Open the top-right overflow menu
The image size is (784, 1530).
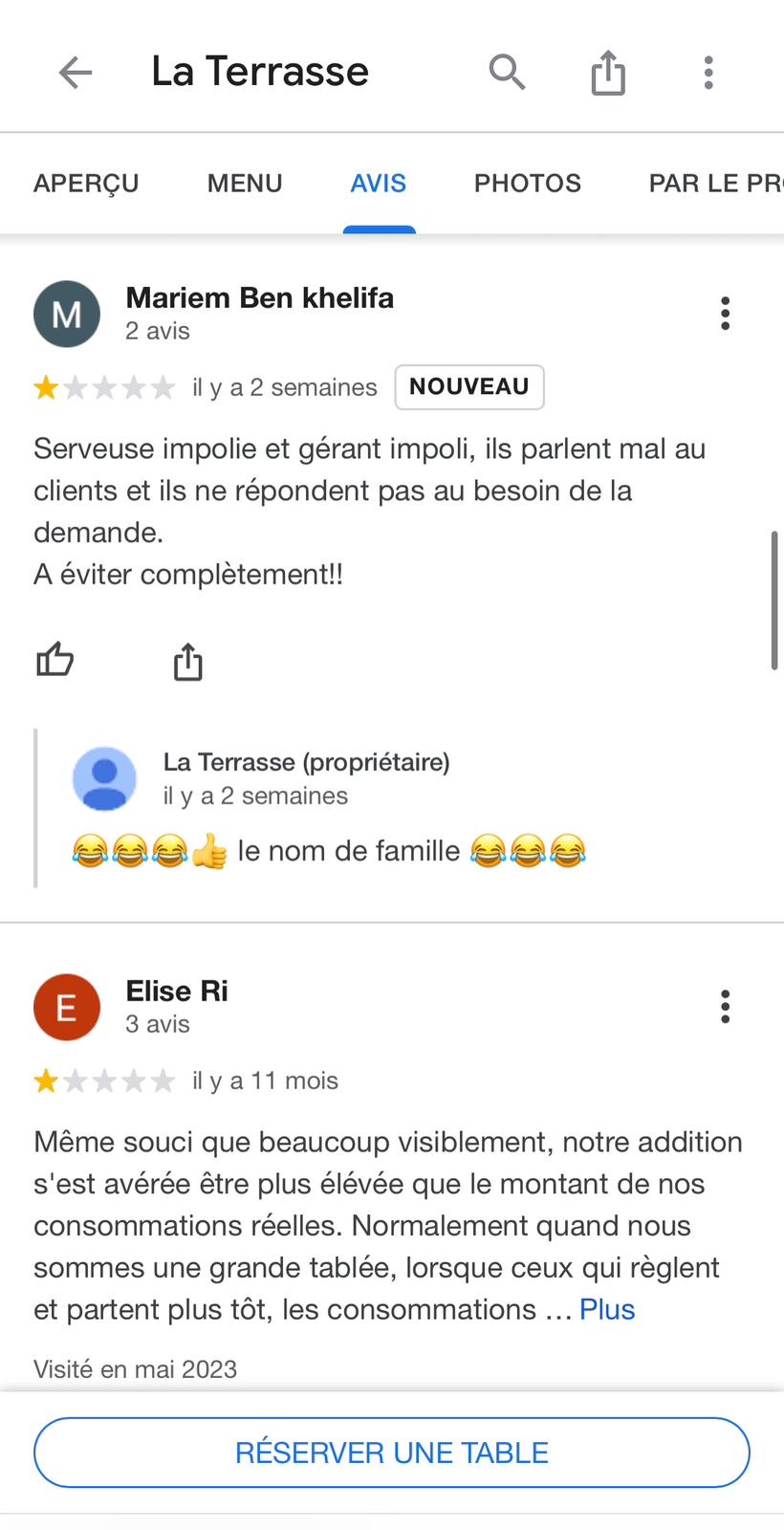click(708, 73)
